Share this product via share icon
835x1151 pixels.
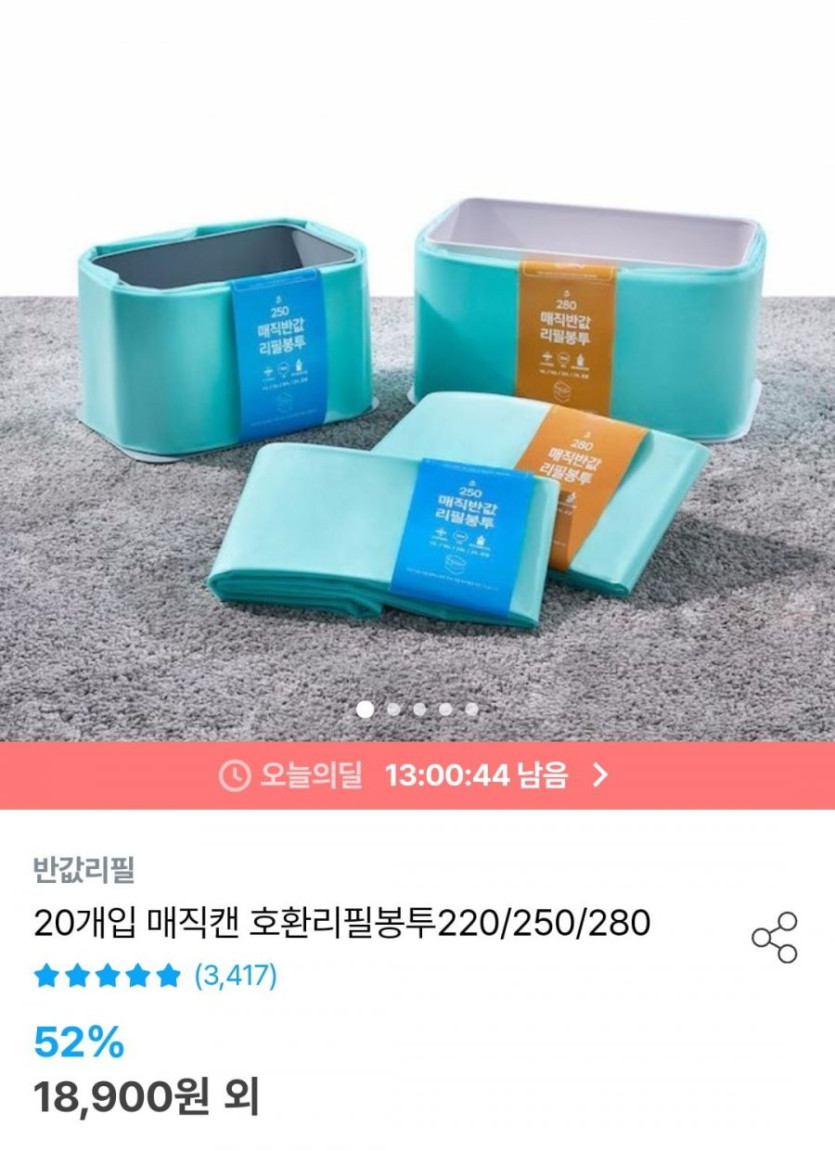pyautogui.click(x=775, y=937)
